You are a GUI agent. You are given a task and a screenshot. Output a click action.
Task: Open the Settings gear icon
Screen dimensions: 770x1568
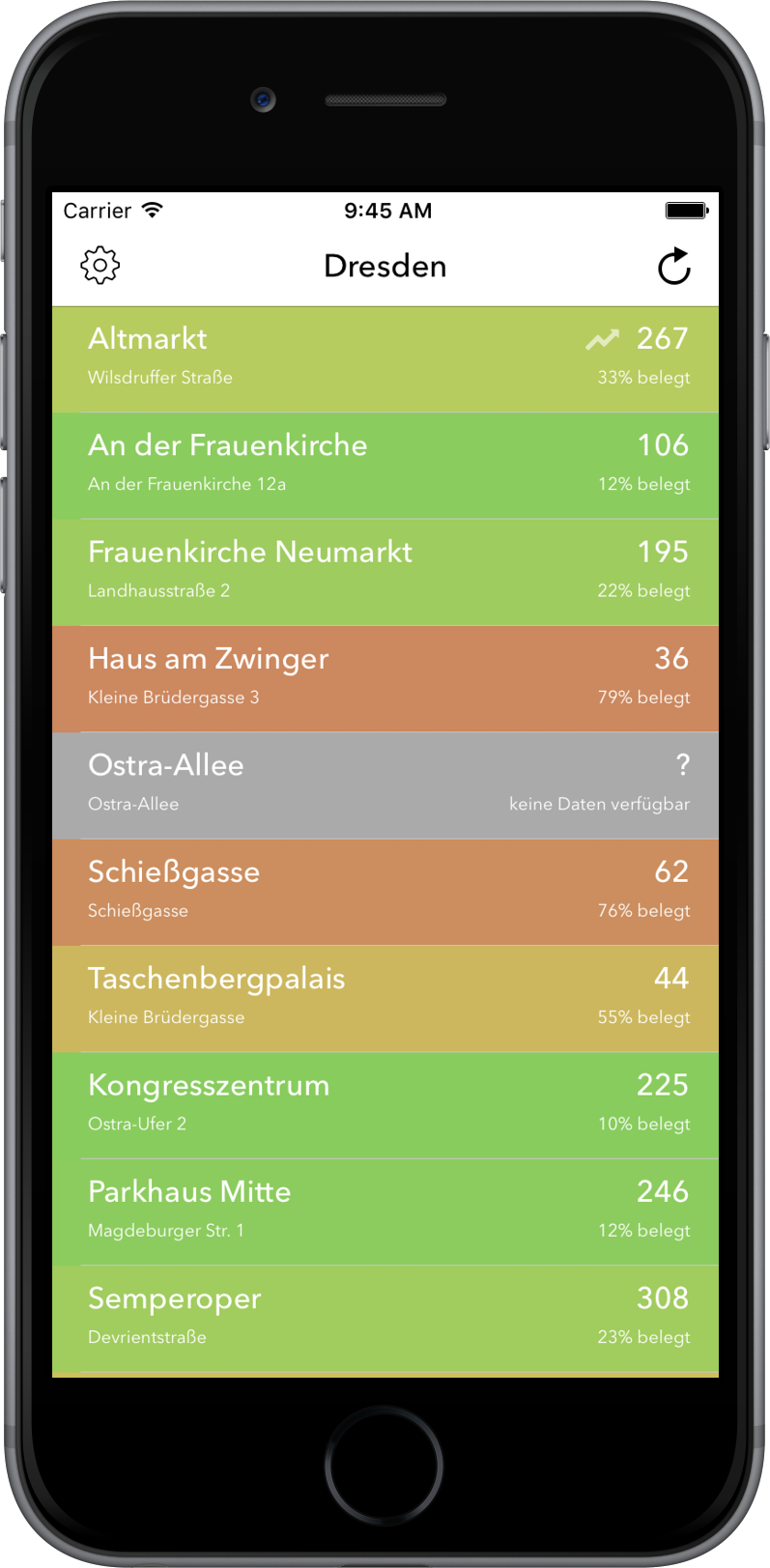100,265
